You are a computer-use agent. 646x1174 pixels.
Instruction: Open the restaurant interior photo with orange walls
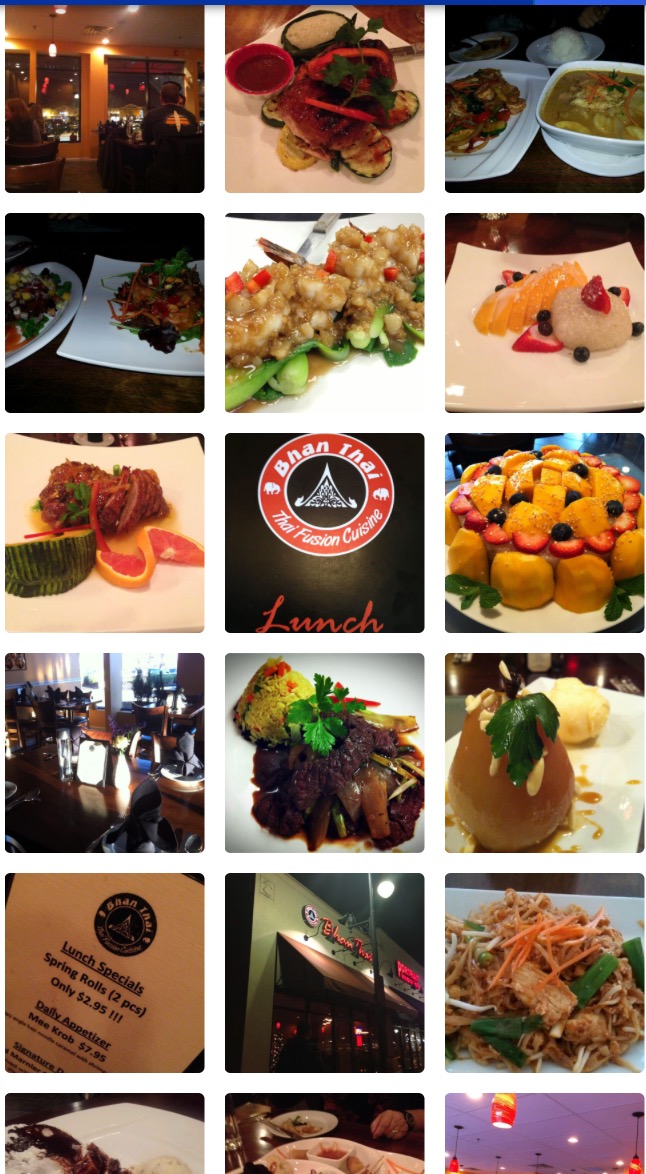104,98
